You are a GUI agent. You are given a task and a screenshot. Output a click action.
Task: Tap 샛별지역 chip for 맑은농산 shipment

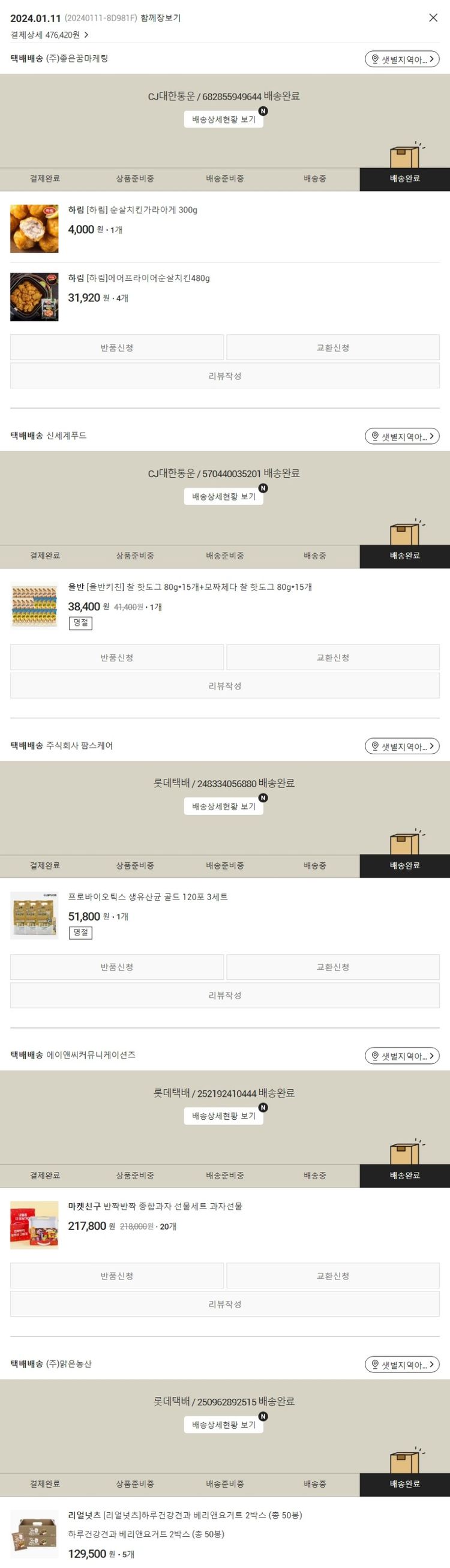pyautogui.click(x=402, y=1365)
